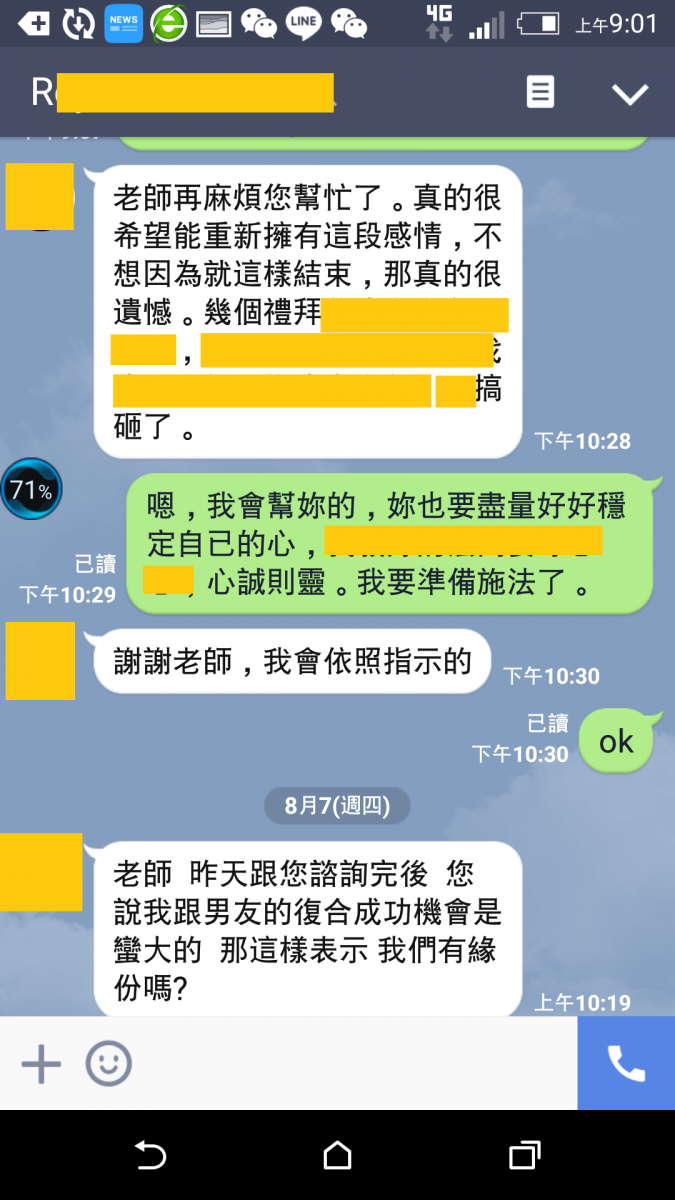675x1200 pixels.
Task: Open the emoji sticker picker
Action: tap(108, 1063)
